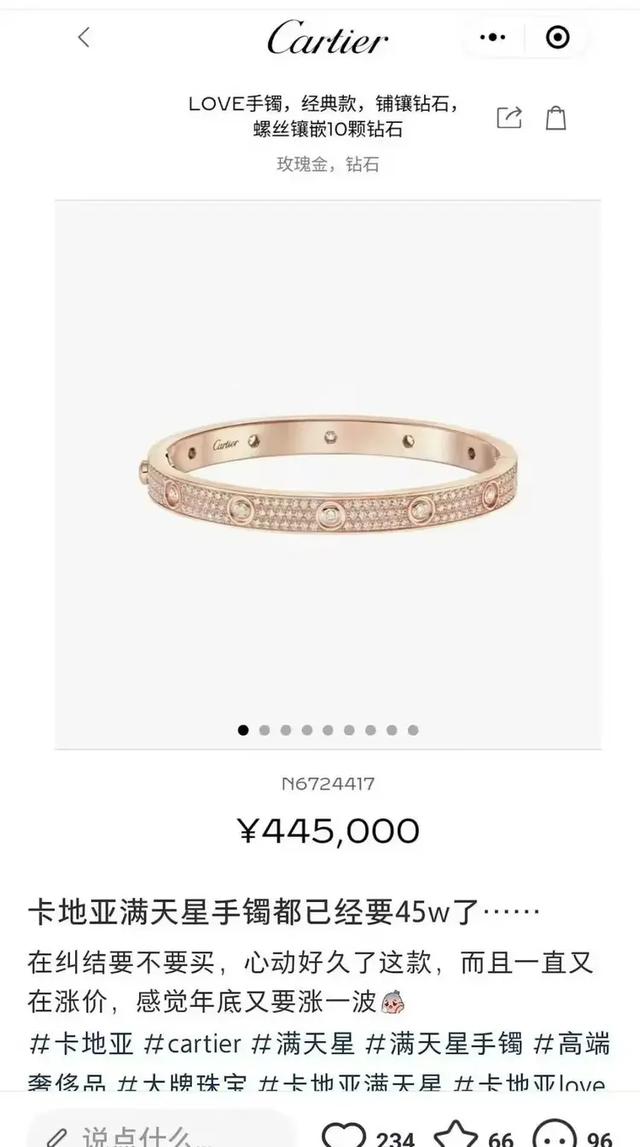Open the hashtag #满天星手镯
The height and width of the screenshot is (1147, 640).
[443, 1044]
